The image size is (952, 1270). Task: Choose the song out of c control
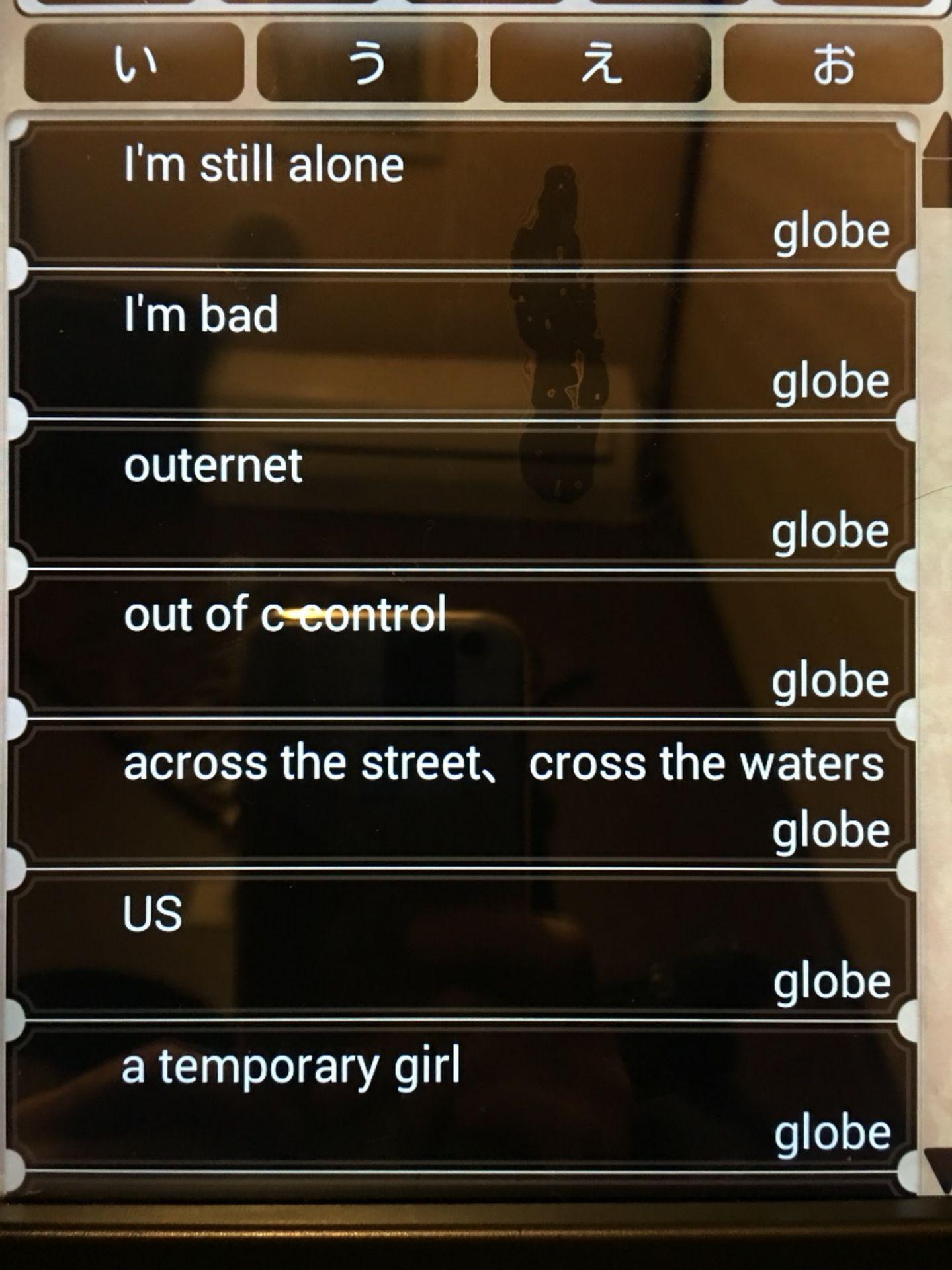point(463,646)
